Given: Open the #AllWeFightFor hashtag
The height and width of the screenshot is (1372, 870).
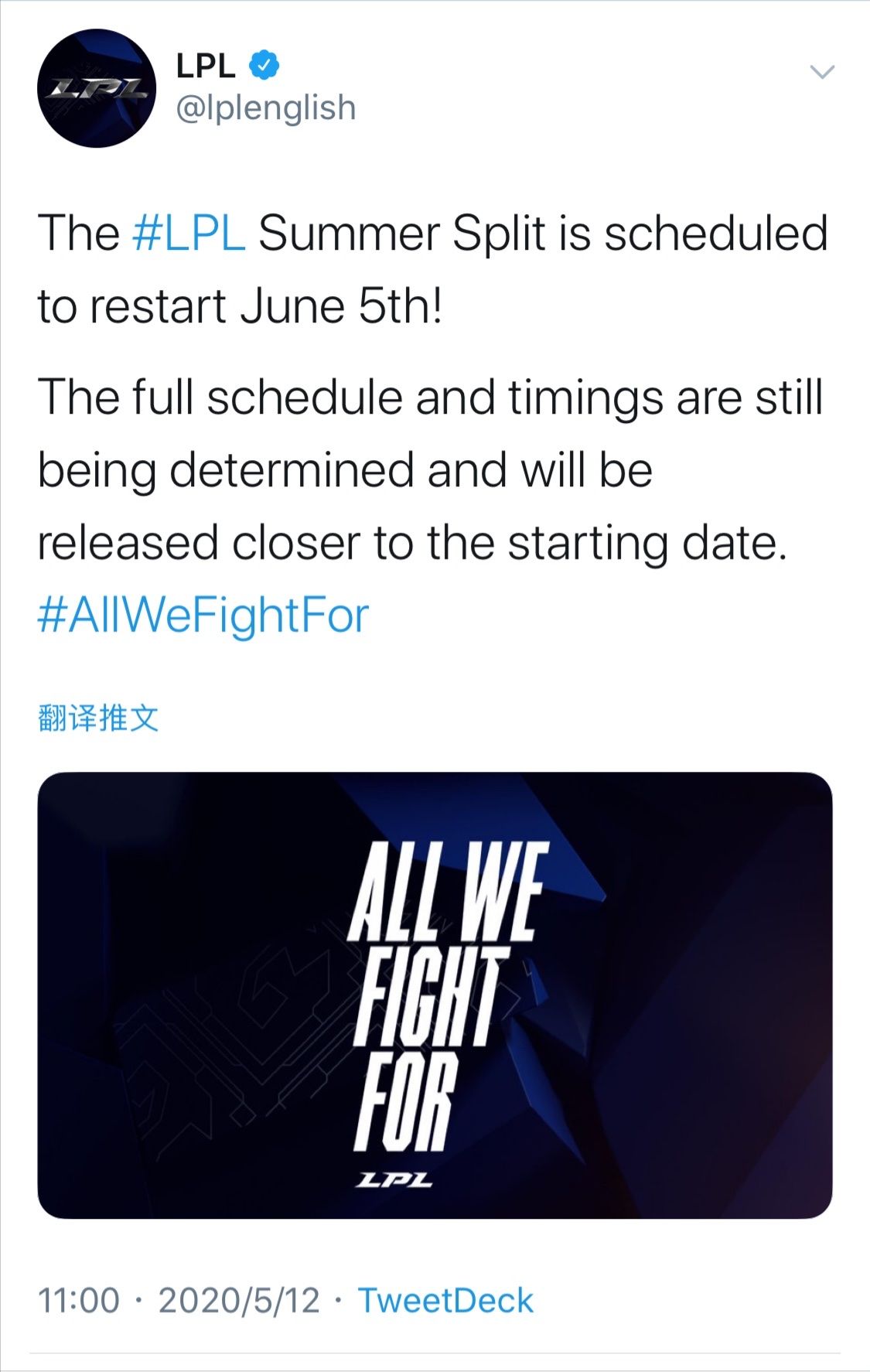Looking at the screenshot, I should [x=203, y=616].
